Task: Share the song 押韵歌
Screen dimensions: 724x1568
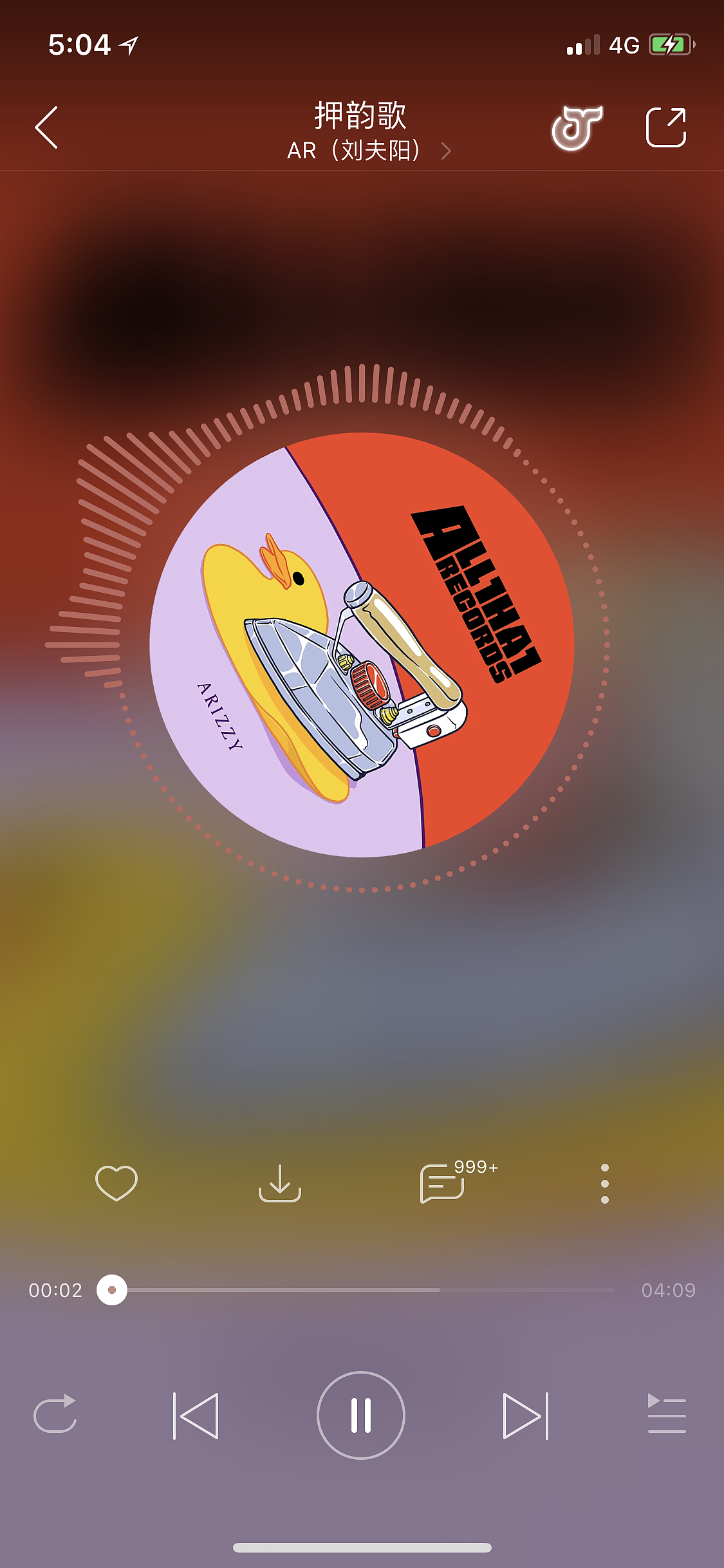Action: (666, 127)
